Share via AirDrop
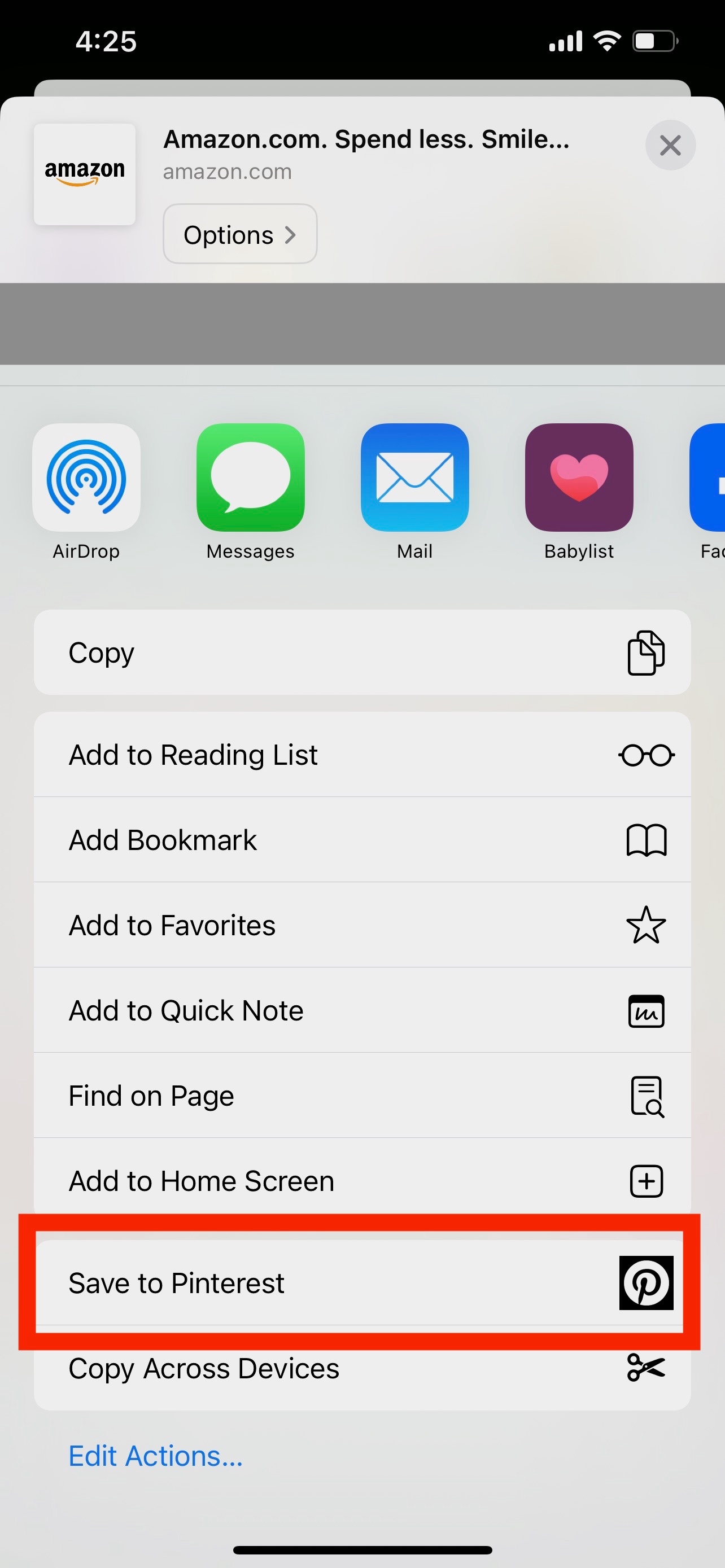 [86, 478]
